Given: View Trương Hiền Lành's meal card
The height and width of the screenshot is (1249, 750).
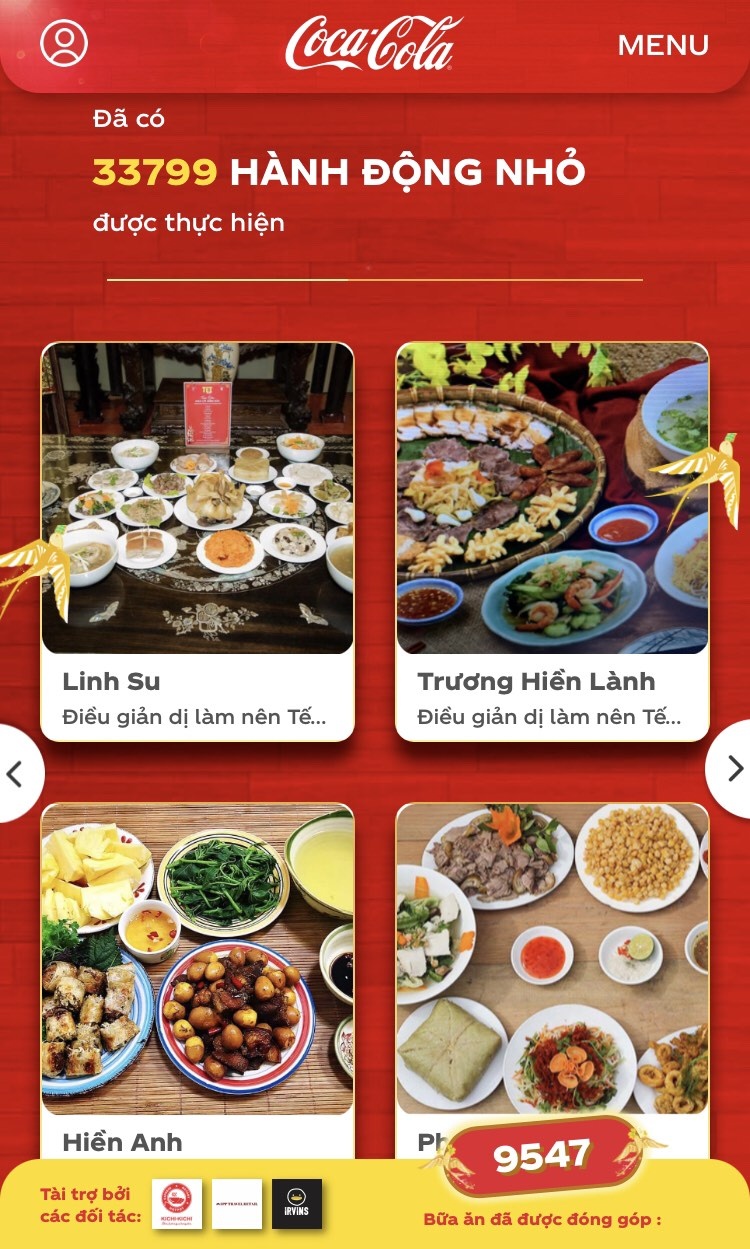Looking at the screenshot, I should tap(552, 541).
